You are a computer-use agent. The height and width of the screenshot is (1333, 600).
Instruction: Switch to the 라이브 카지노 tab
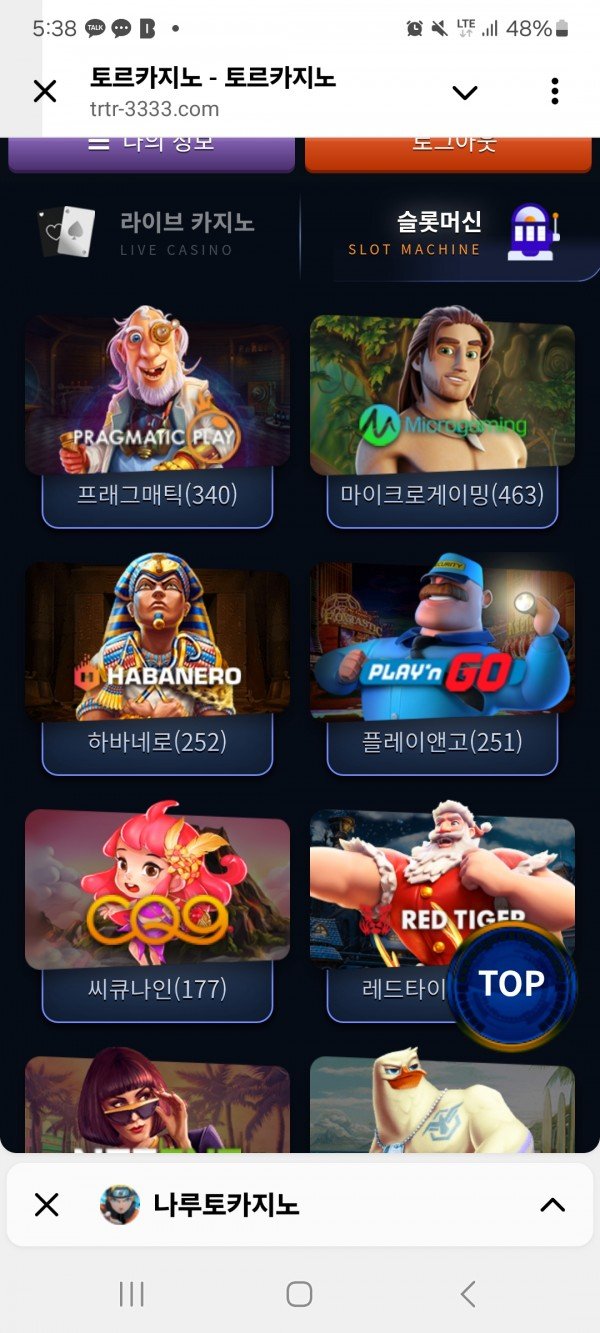tap(150, 232)
